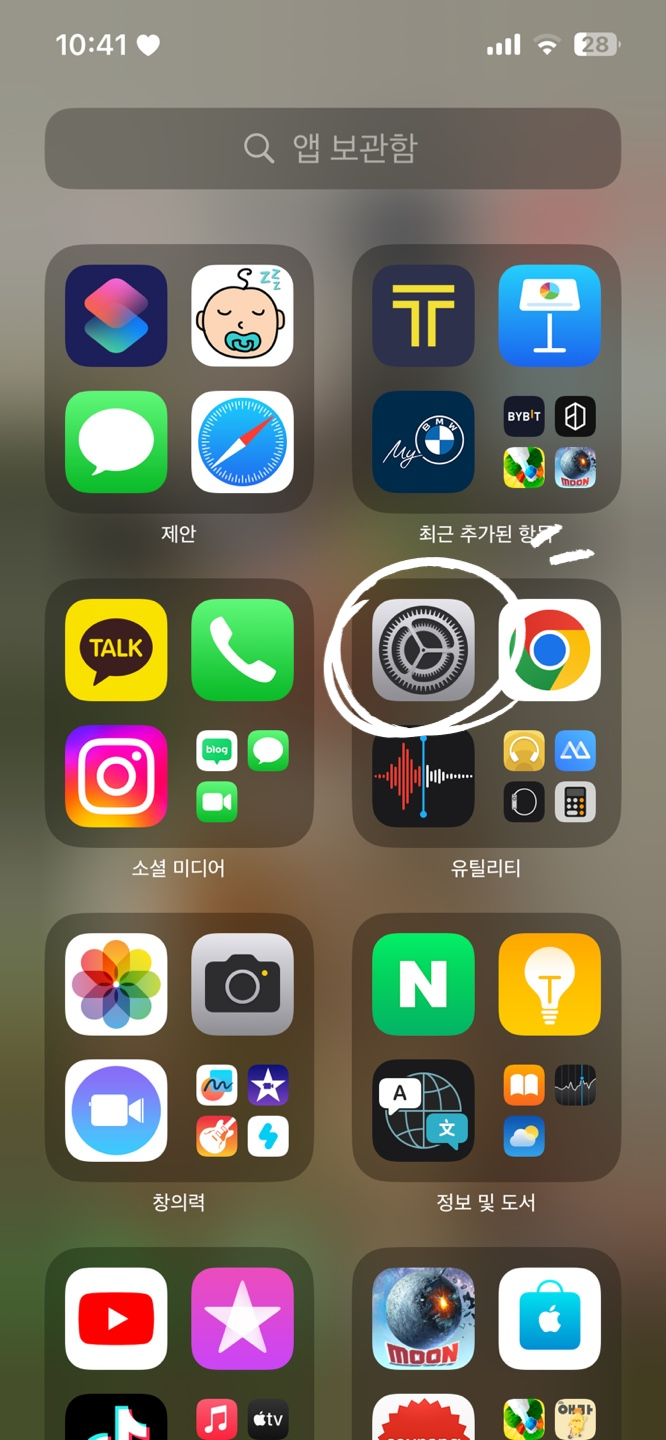Open YouTube
Viewport: 666px width, 1440px height.
[x=116, y=1318]
